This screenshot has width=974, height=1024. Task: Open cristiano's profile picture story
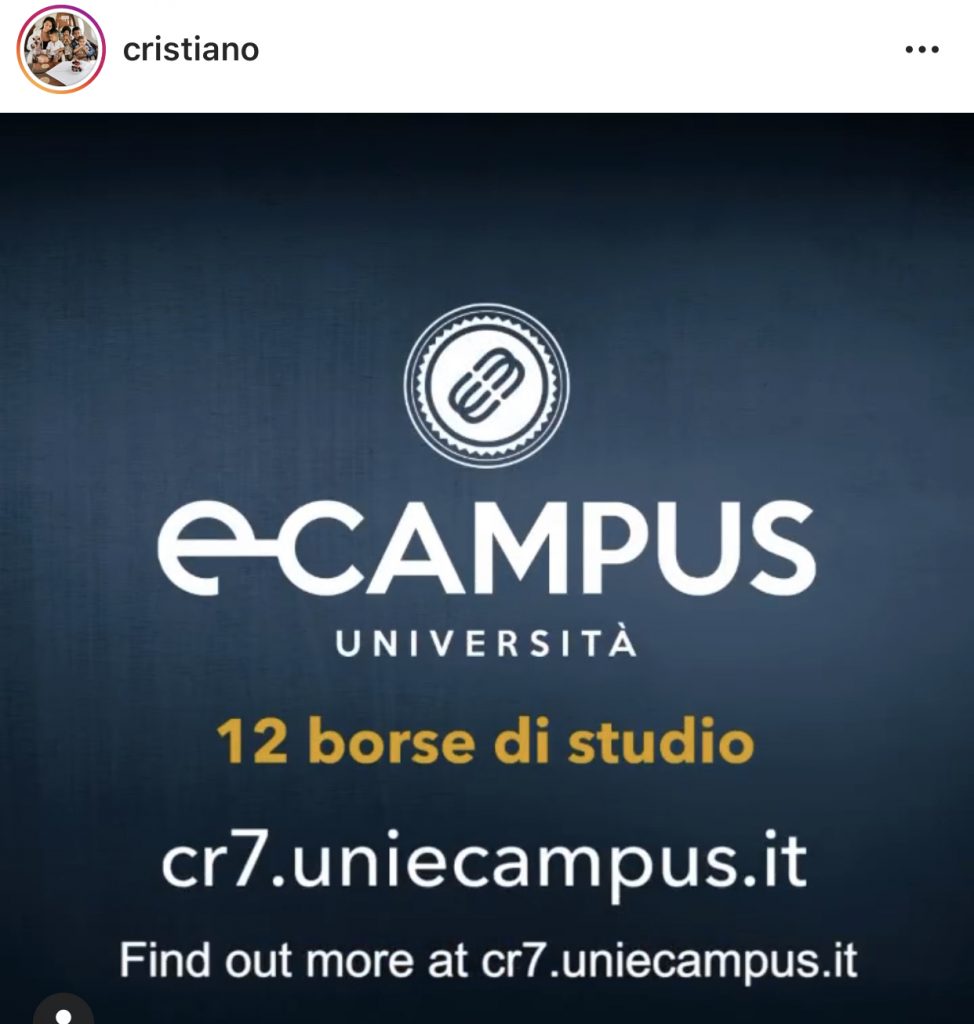60,50
